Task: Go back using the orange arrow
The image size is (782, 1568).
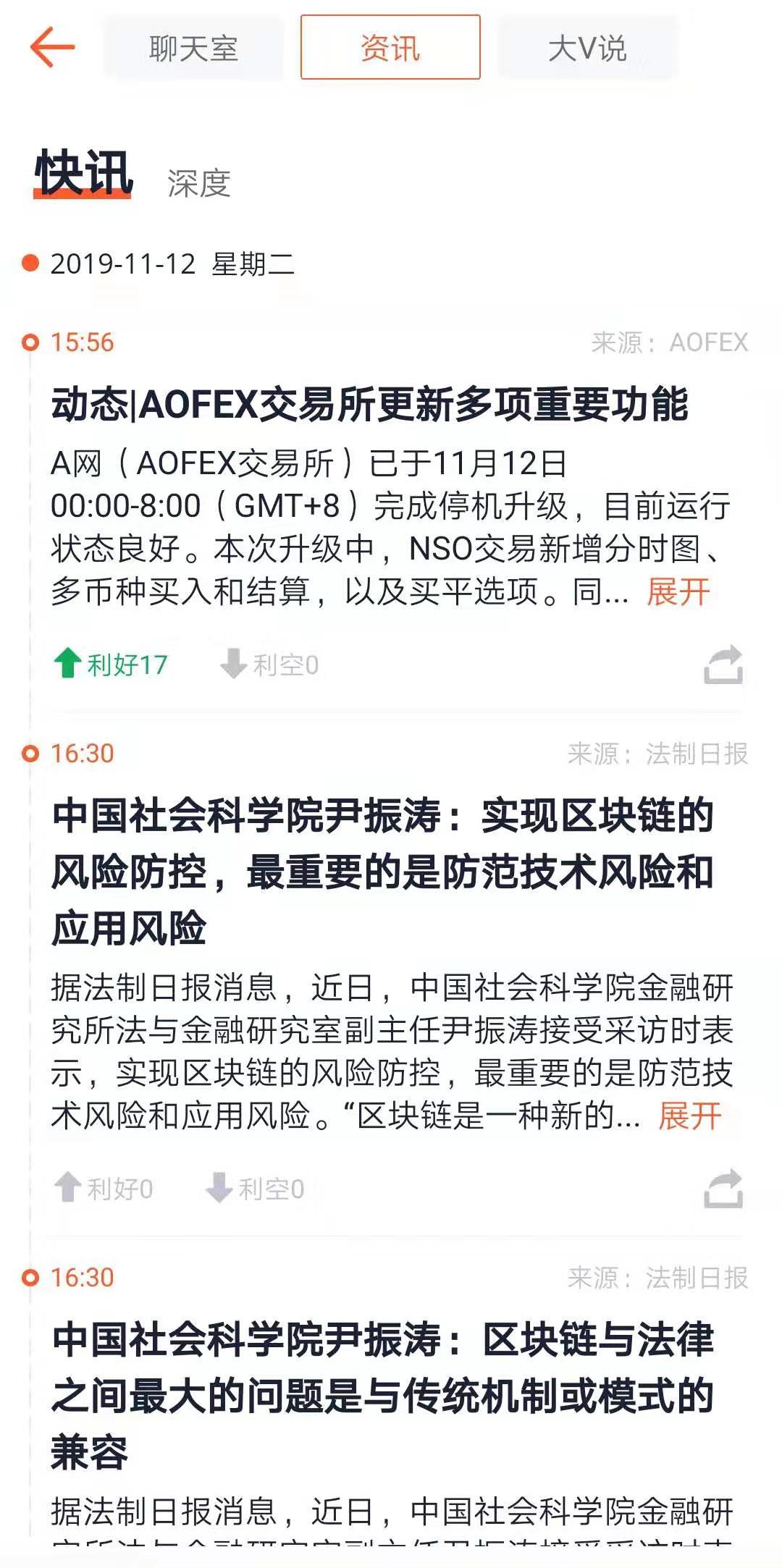Action: (x=52, y=48)
